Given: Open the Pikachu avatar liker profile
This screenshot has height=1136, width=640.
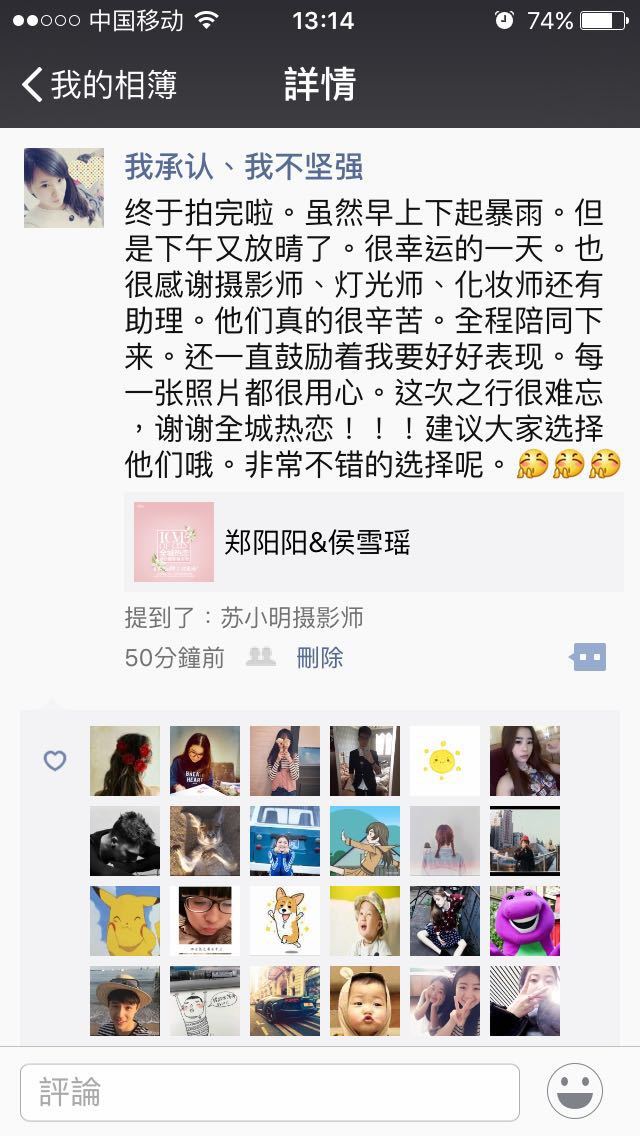Looking at the screenshot, I should 125,920.
